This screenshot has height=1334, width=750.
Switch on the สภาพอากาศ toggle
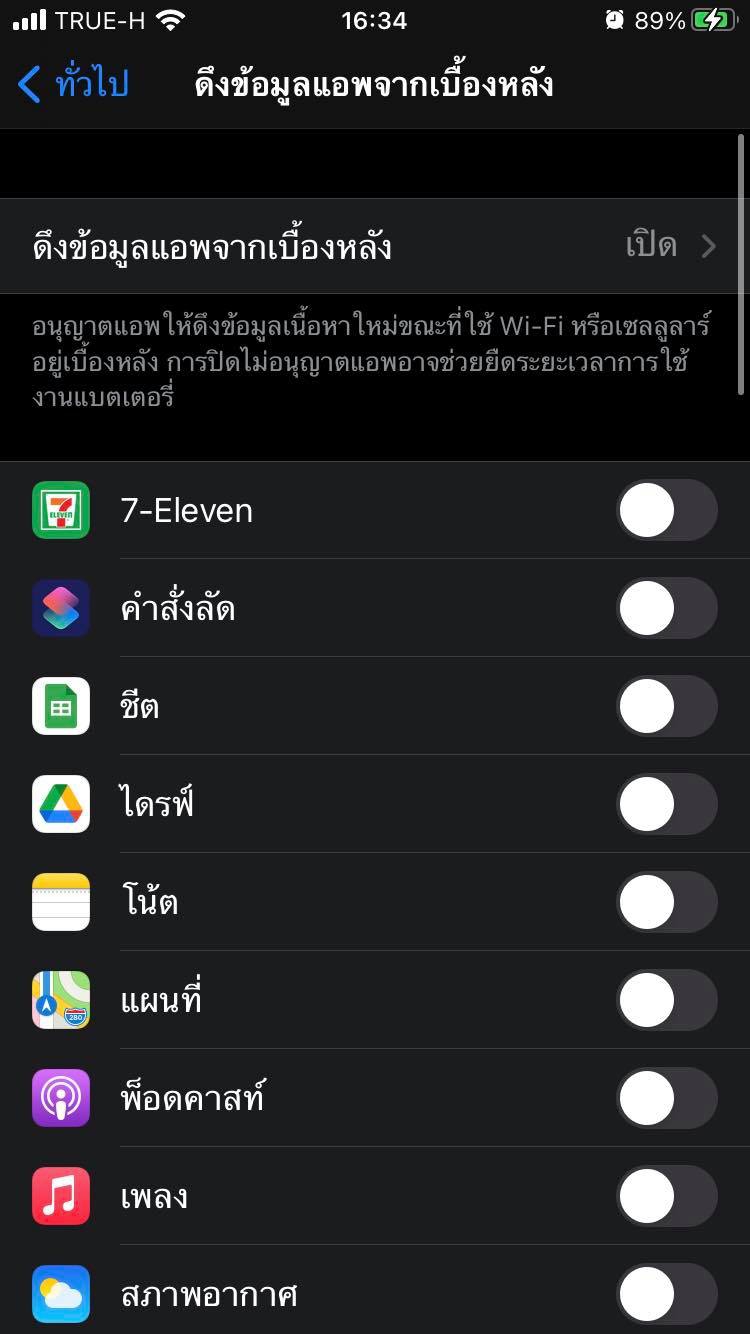coord(667,1294)
